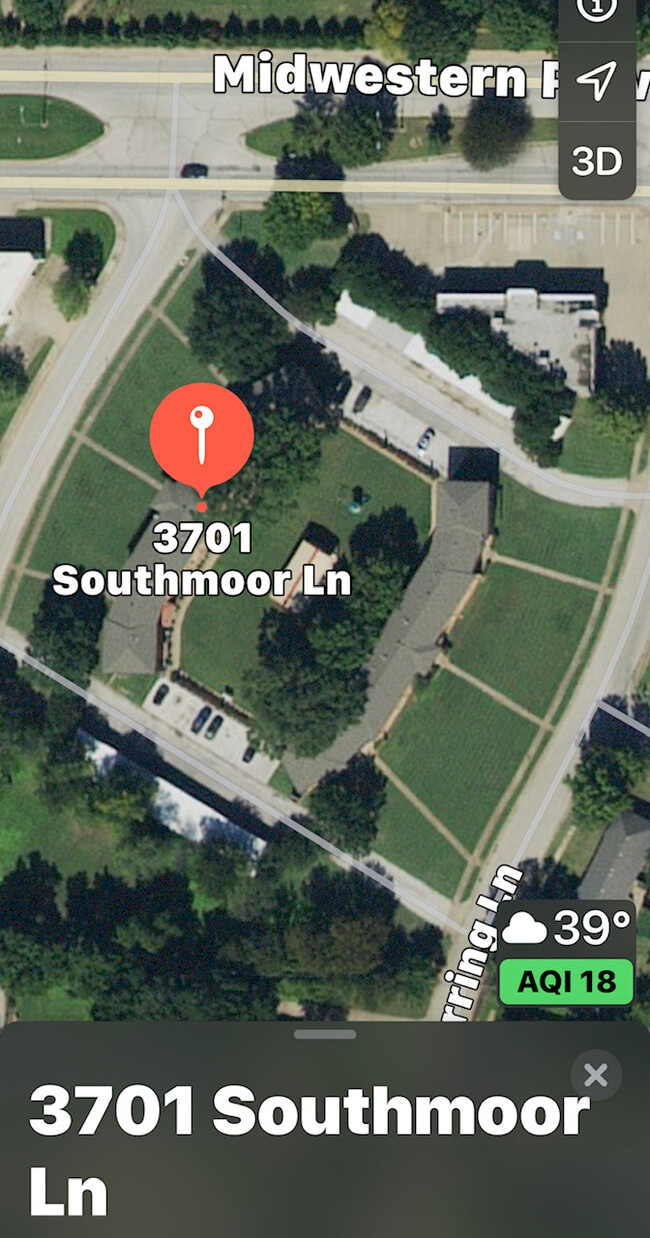Open the weather and AQI details
The image size is (650, 1238).
click(567, 953)
